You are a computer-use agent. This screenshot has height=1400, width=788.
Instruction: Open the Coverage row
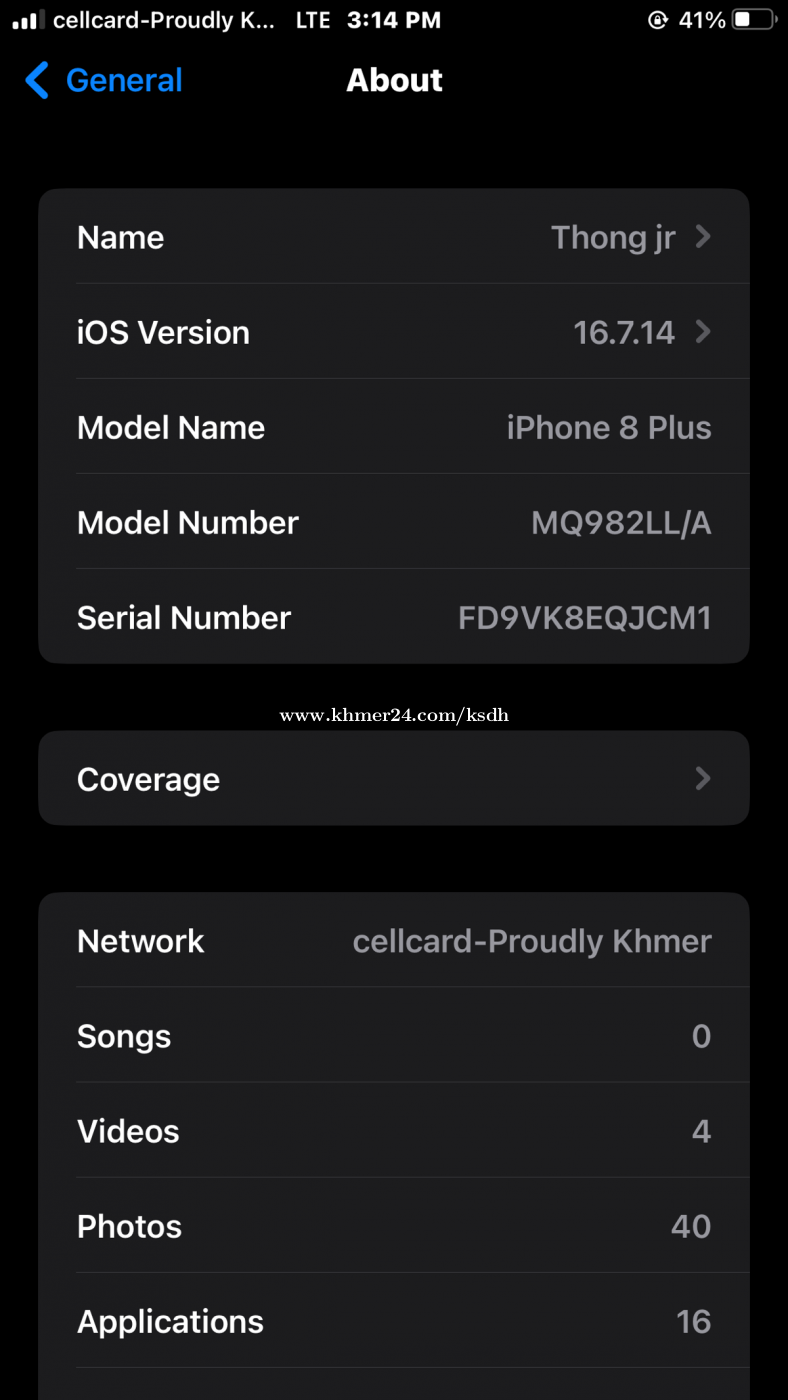click(x=394, y=779)
